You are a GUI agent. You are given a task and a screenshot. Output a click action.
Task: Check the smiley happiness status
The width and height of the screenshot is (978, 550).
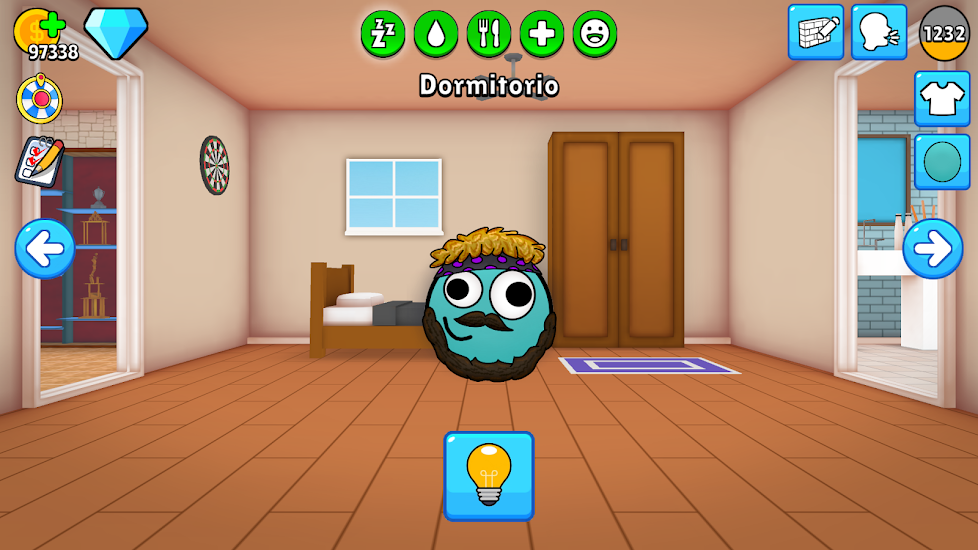tap(595, 34)
